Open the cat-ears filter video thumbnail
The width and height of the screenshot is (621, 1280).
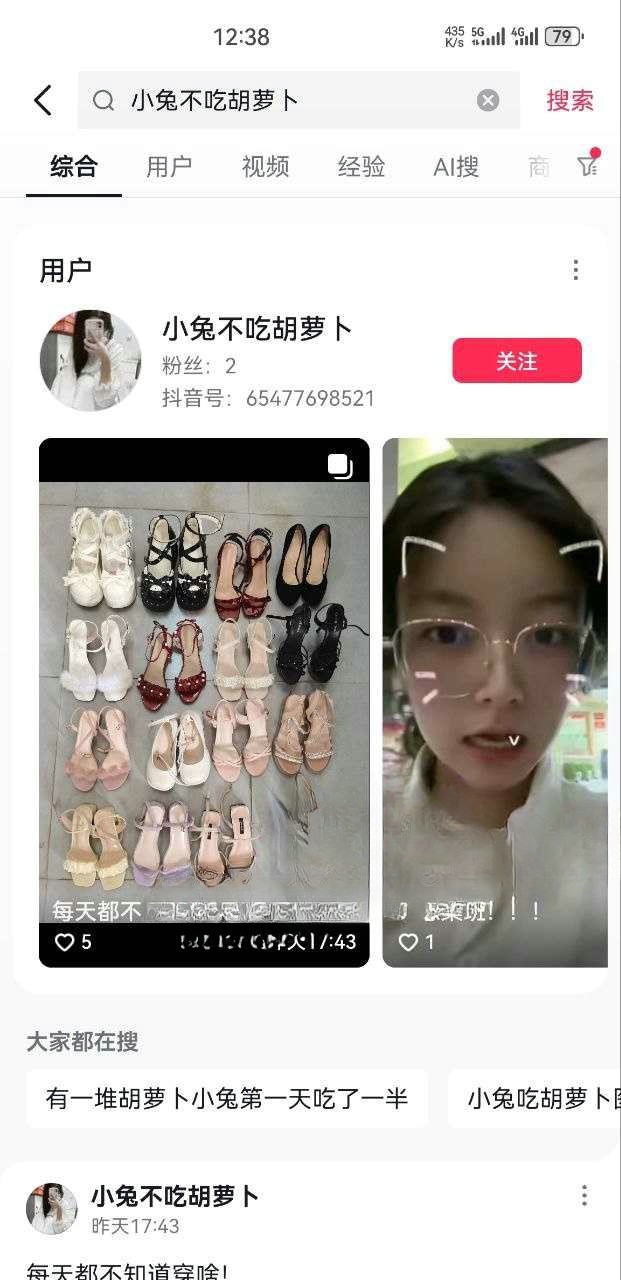tap(495, 702)
